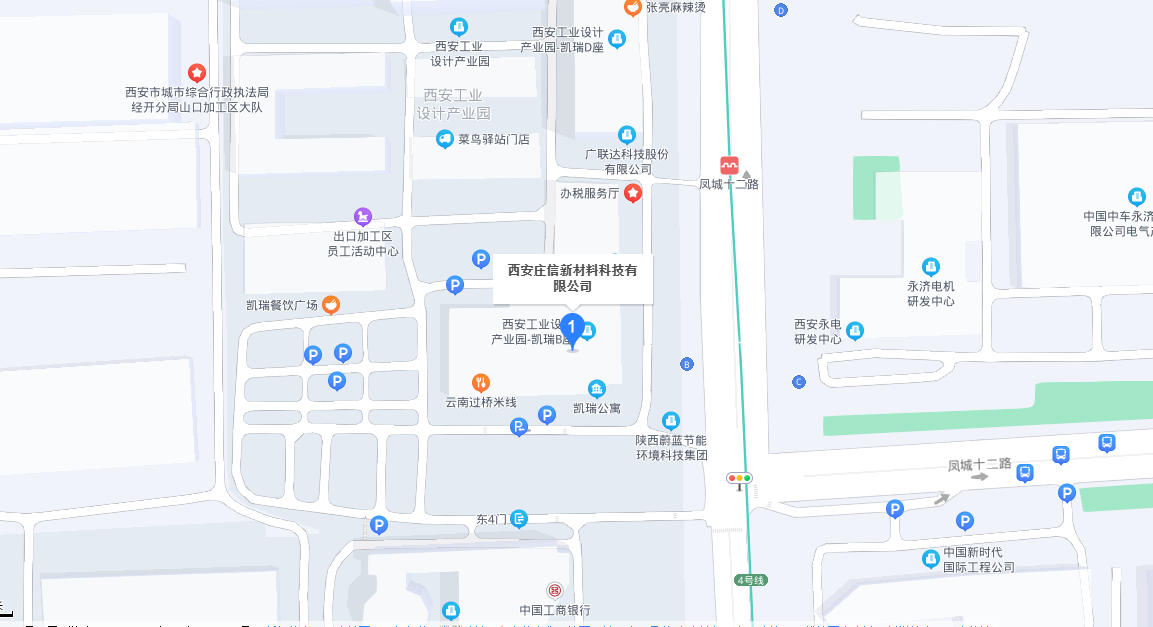Tap the blue marker numbered 1
The height and width of the screenshot is (627, 1153).
(572, 327)
